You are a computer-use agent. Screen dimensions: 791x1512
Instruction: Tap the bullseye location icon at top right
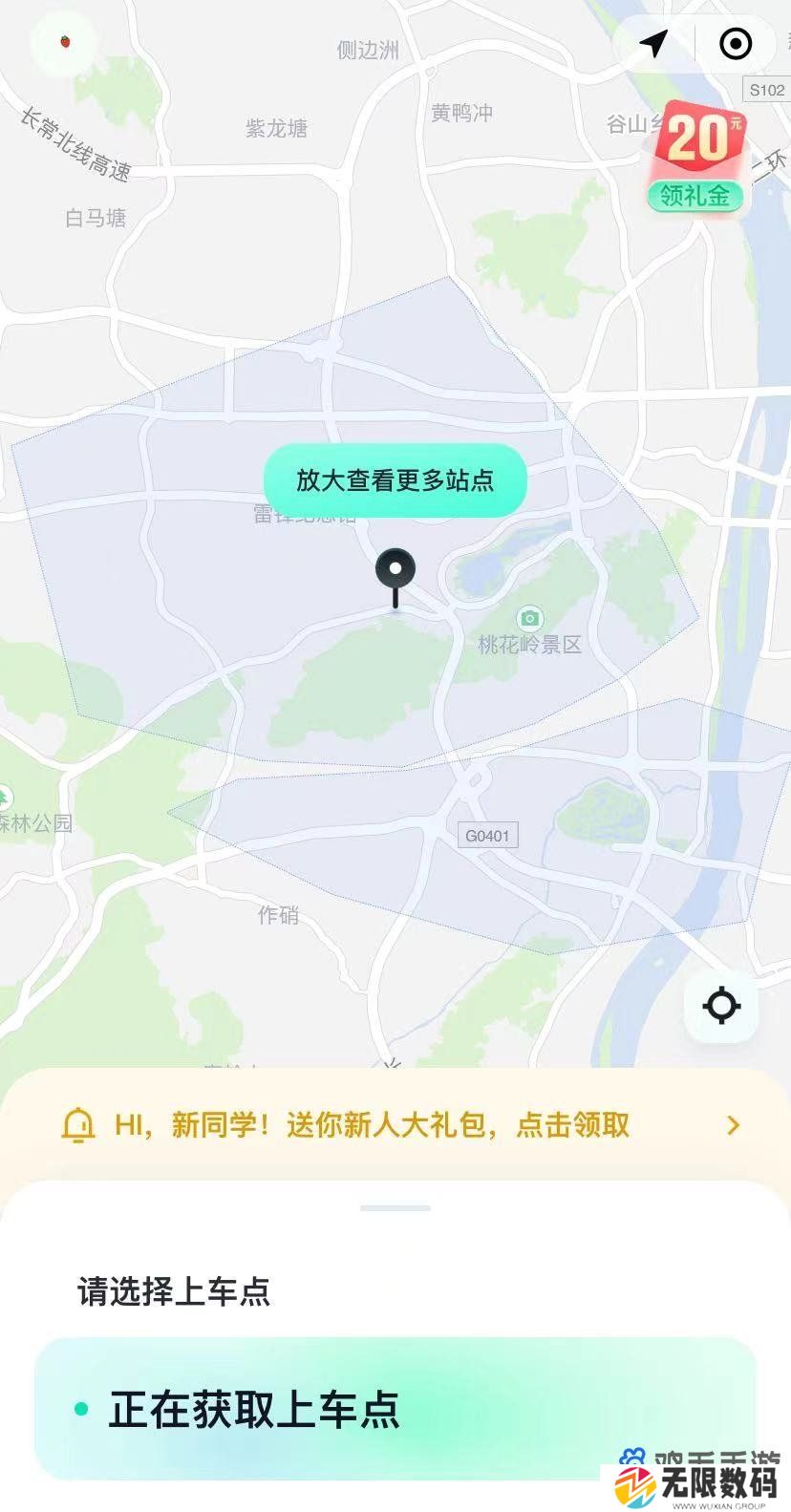click(736, 44)
